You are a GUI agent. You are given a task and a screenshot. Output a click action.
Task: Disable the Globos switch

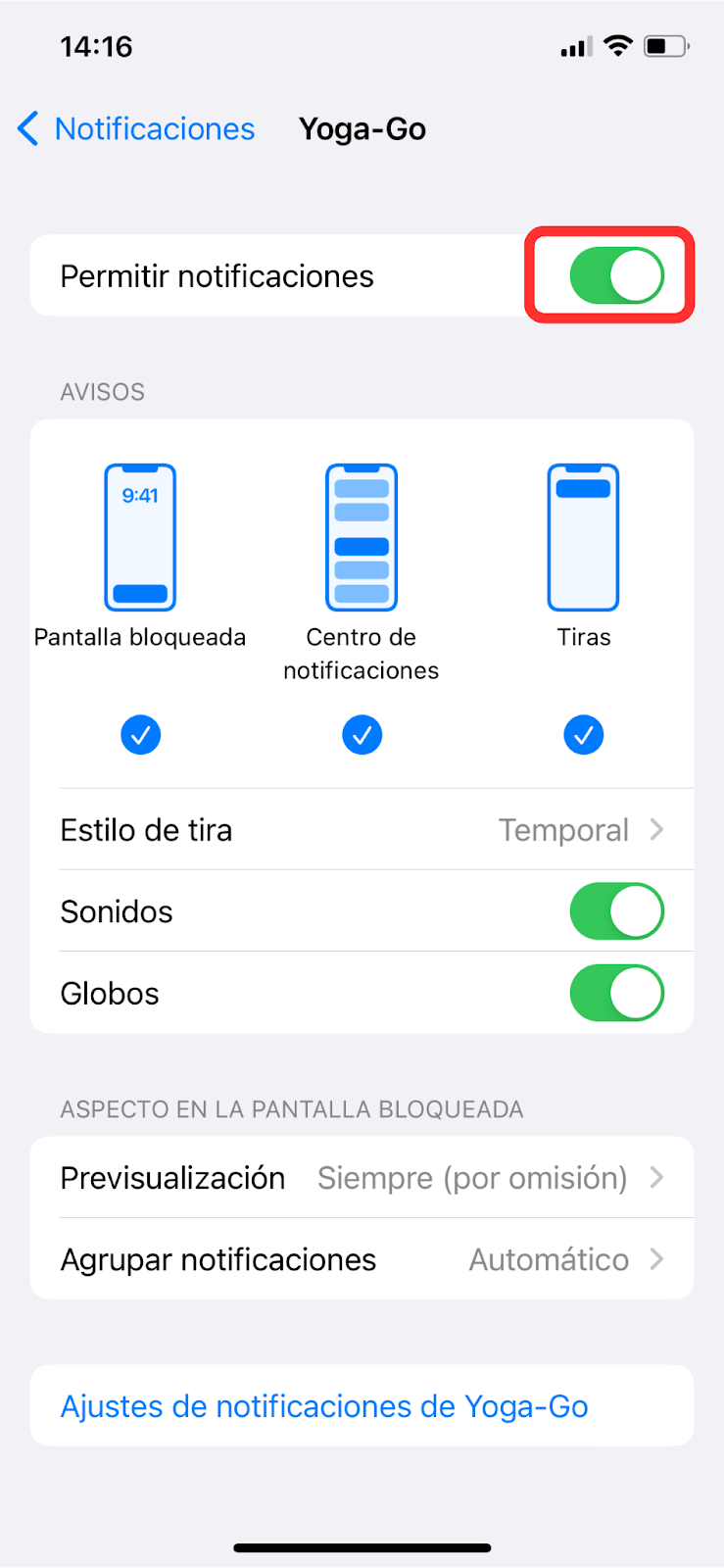tap(616, 994)
